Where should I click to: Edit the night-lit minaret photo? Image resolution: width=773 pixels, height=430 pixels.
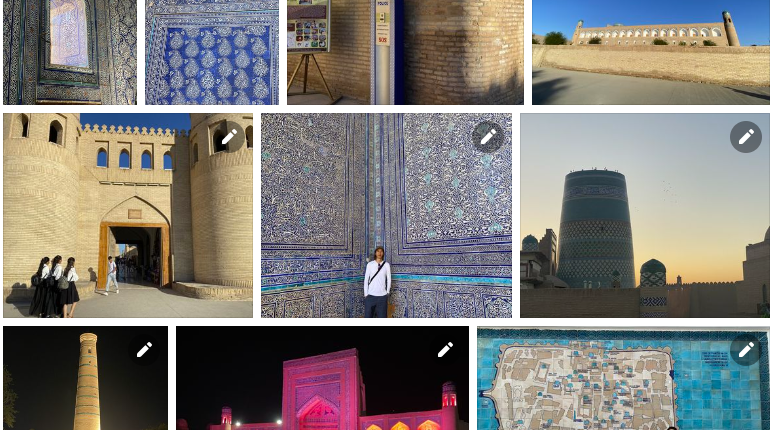[x=144, y=349]
